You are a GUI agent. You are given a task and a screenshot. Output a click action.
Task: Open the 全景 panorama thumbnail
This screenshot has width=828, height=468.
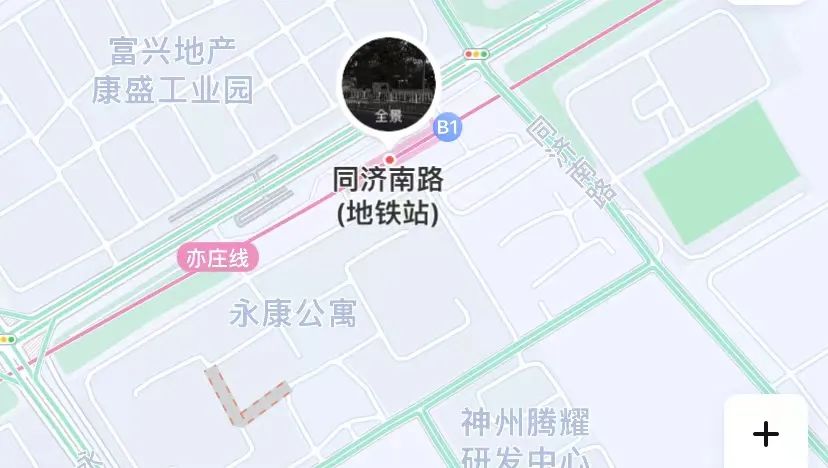(x=389, y=84)
